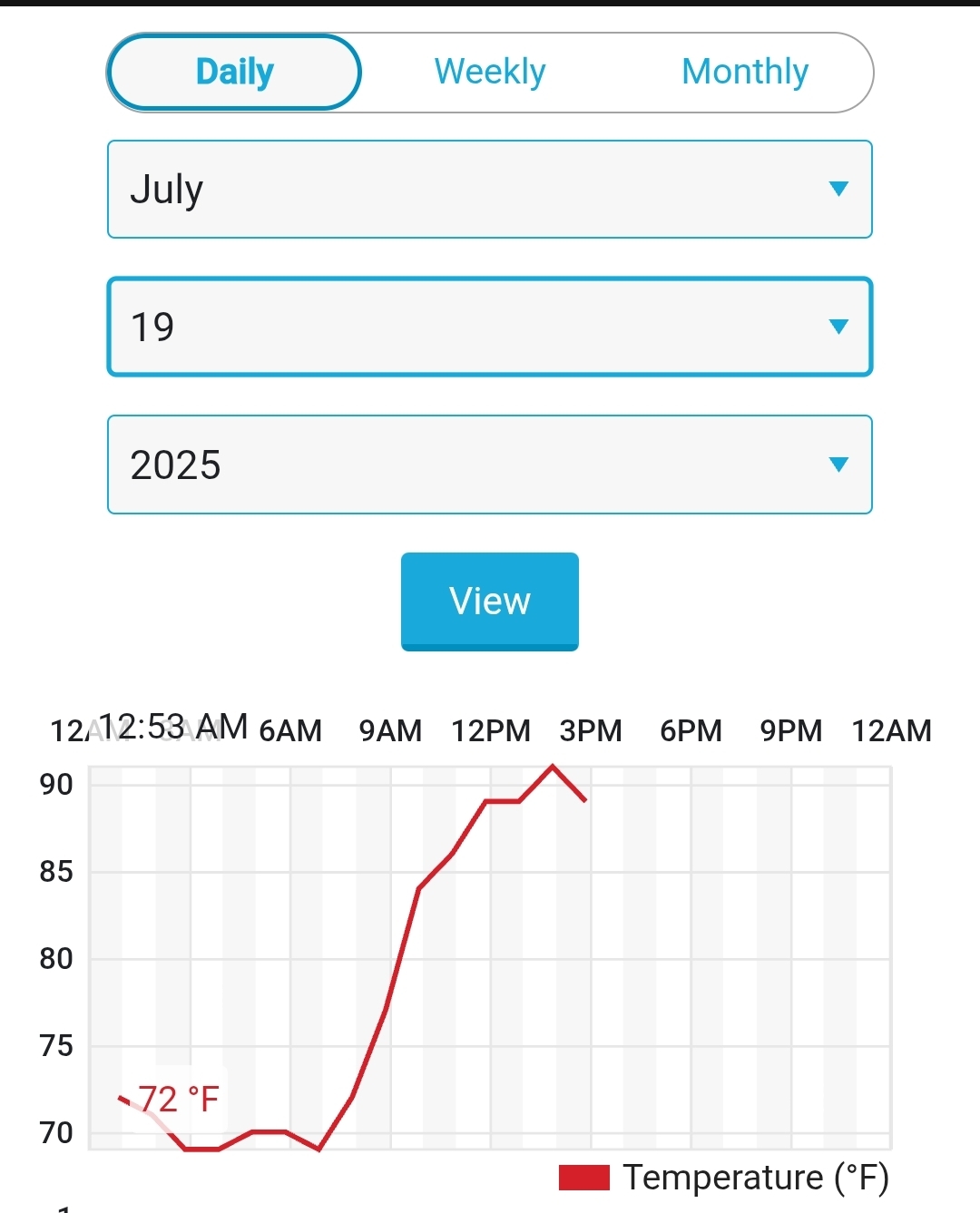Tap the View button
Screen dimensions: 980x1213
490,601
